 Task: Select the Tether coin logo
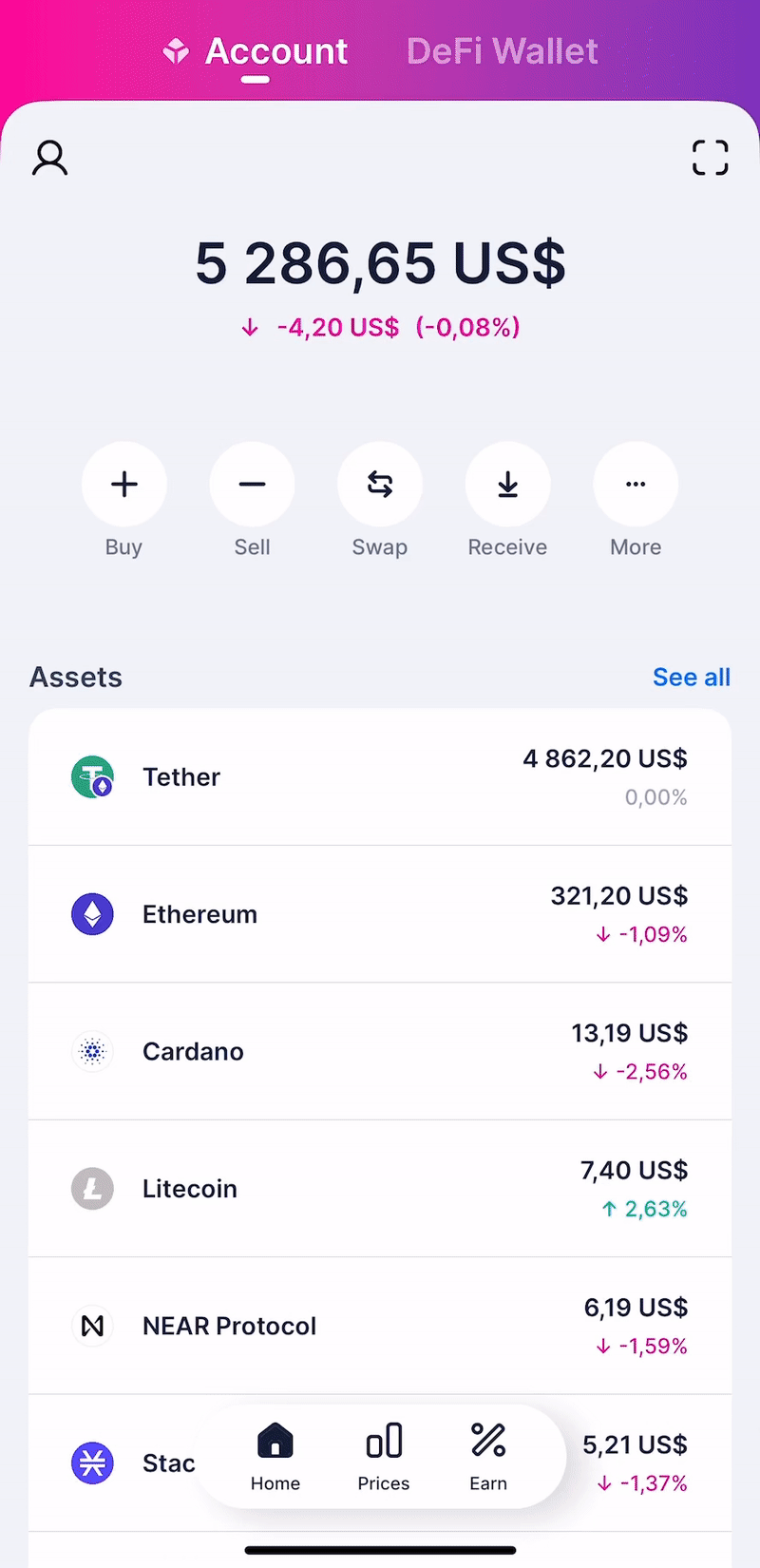92,776
